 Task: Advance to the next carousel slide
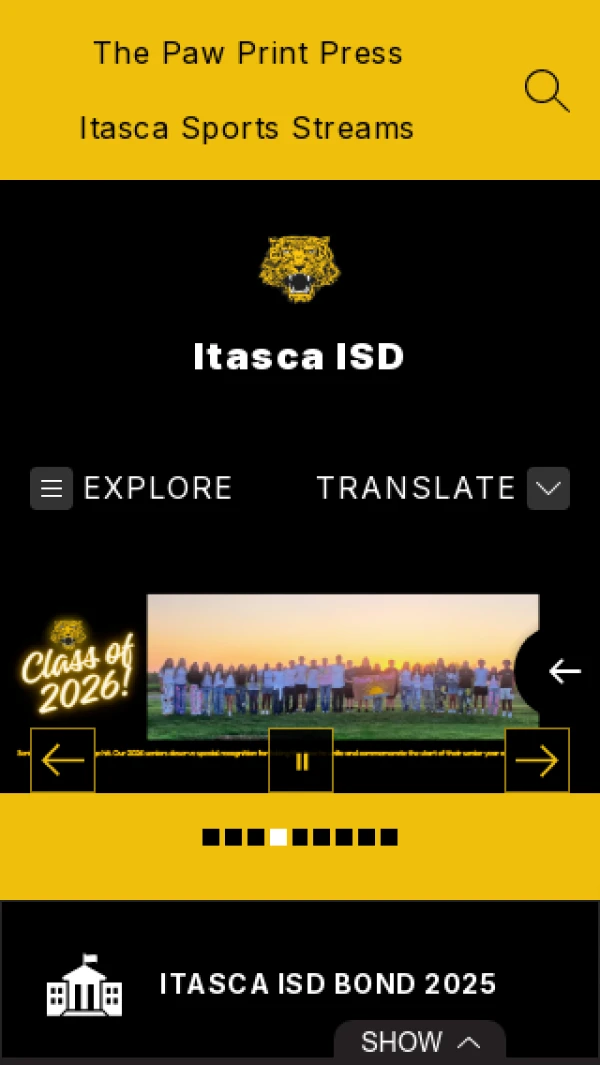pyautogui.click(x=537, y=761)
